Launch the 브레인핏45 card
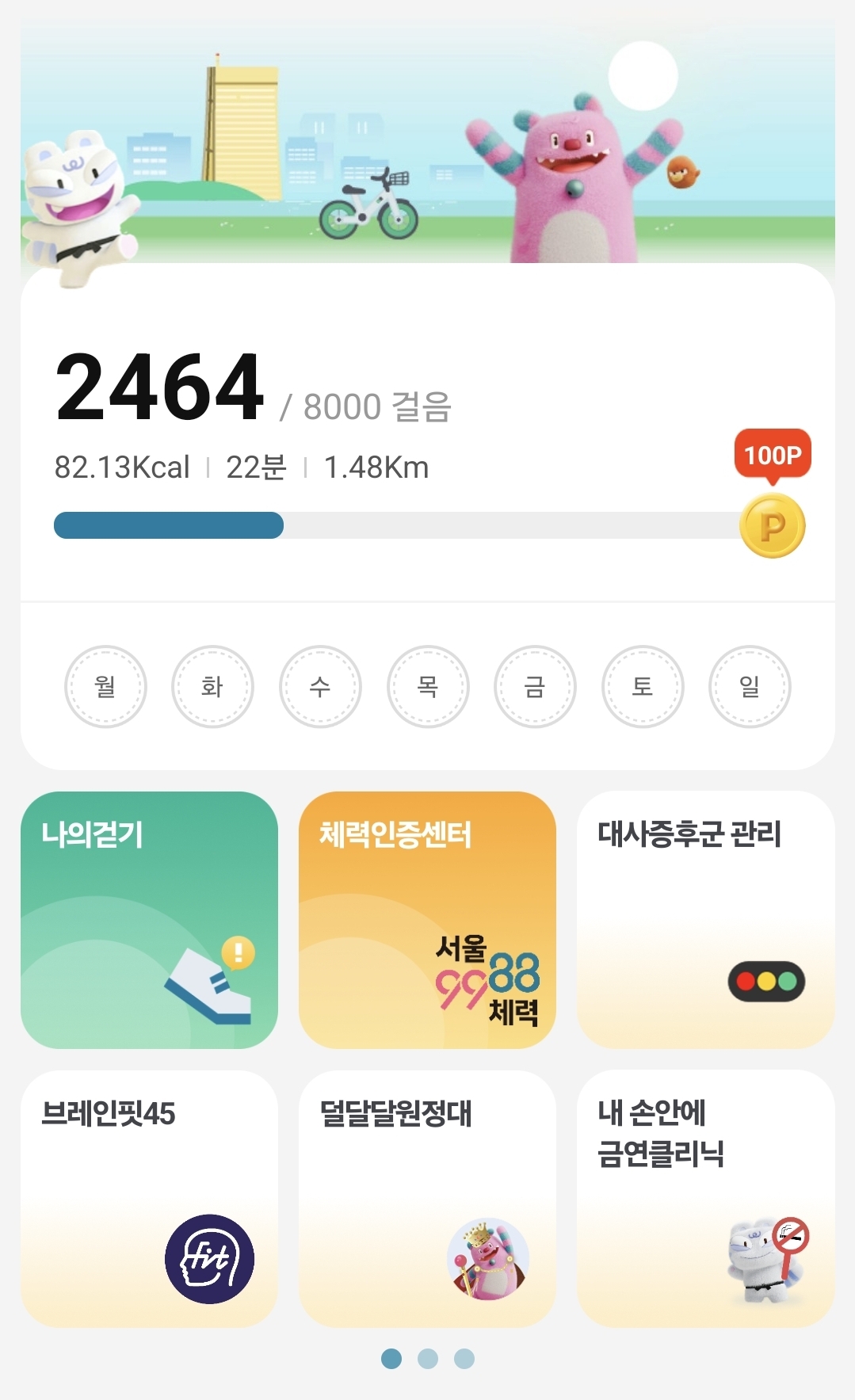This screenshot has width=855, height=1400. tap(149, 1198)
